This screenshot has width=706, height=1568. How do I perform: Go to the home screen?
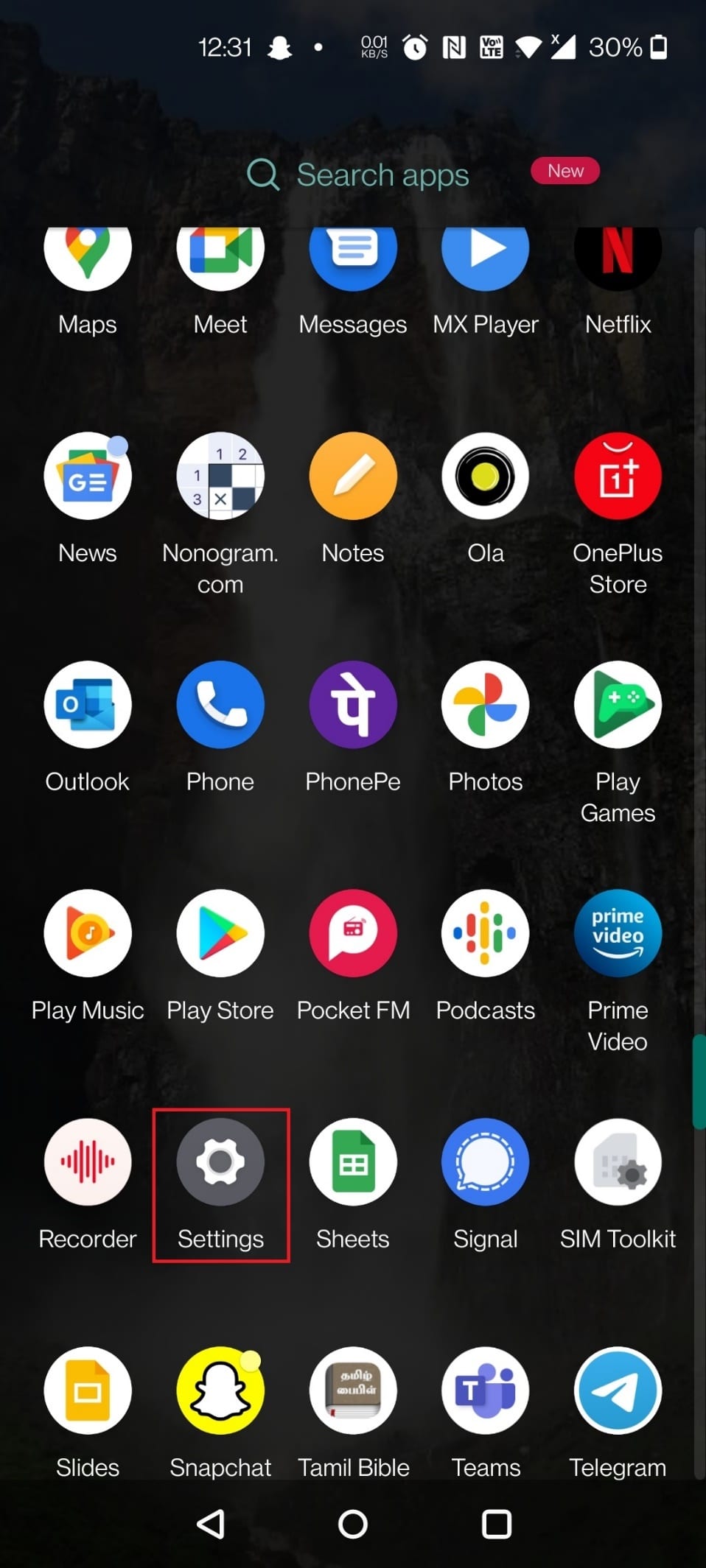point(353,1524)
